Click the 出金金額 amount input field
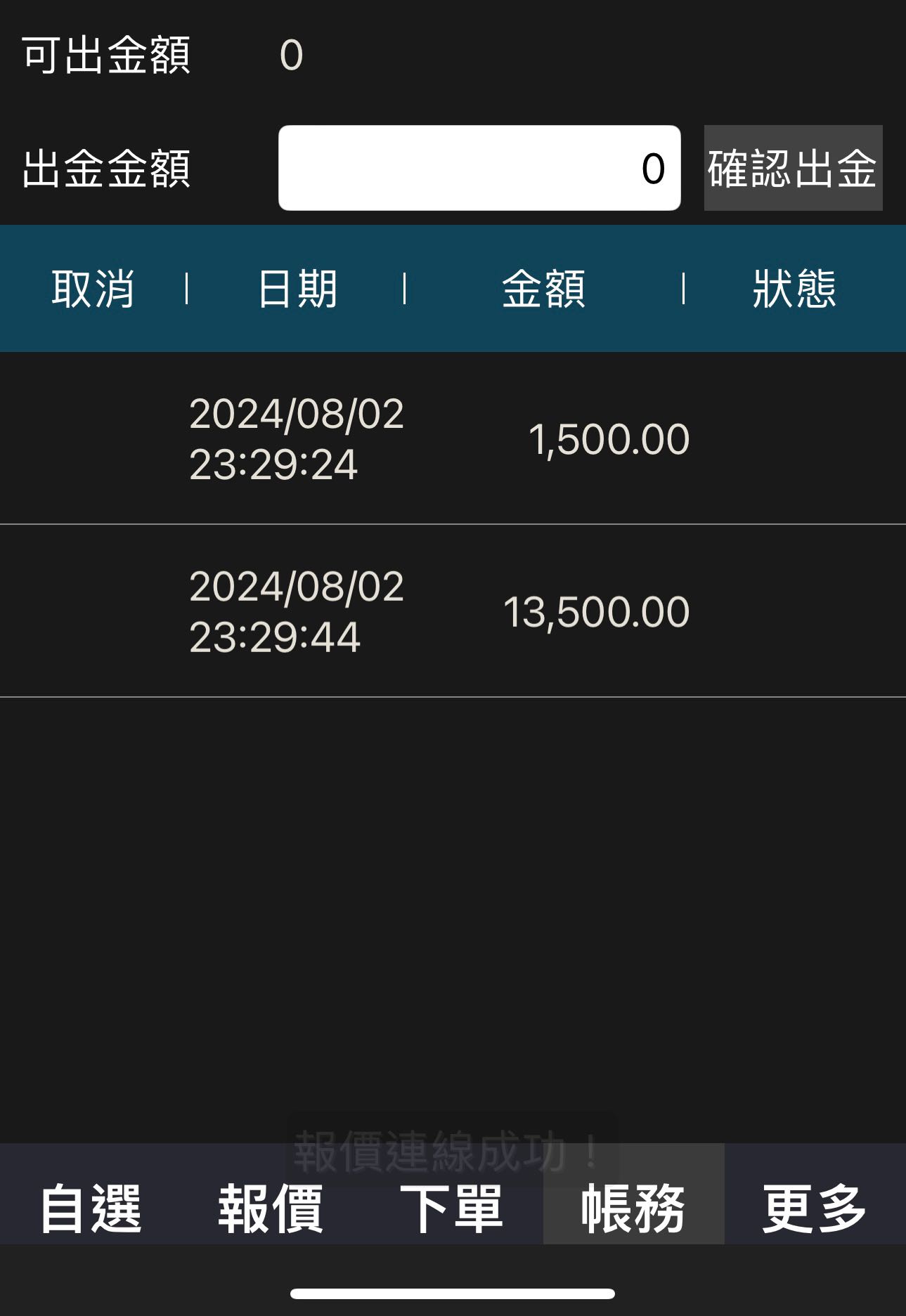The height and width of the screenshot is (1316, 906). click(480, 169)
